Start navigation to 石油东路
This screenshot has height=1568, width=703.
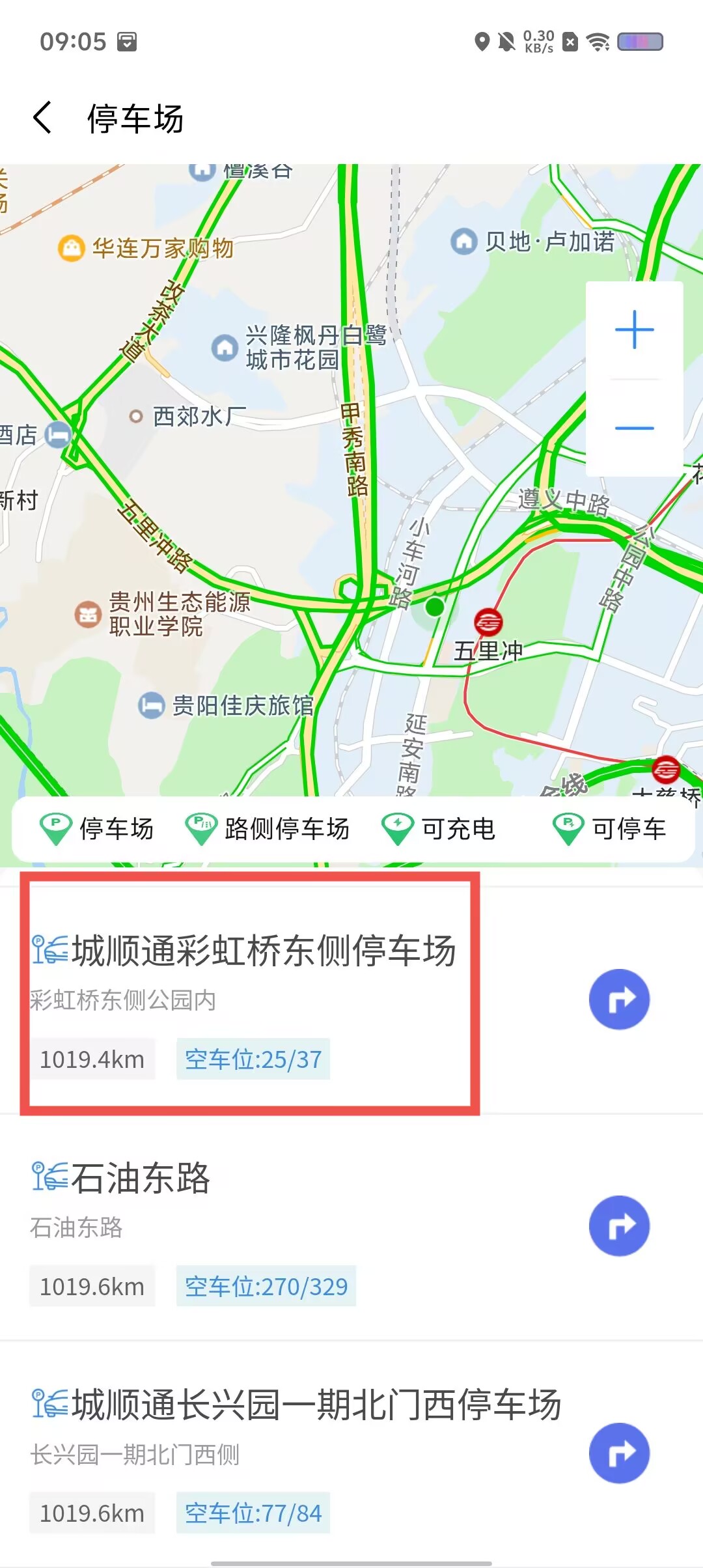[x=619, y=1225]
